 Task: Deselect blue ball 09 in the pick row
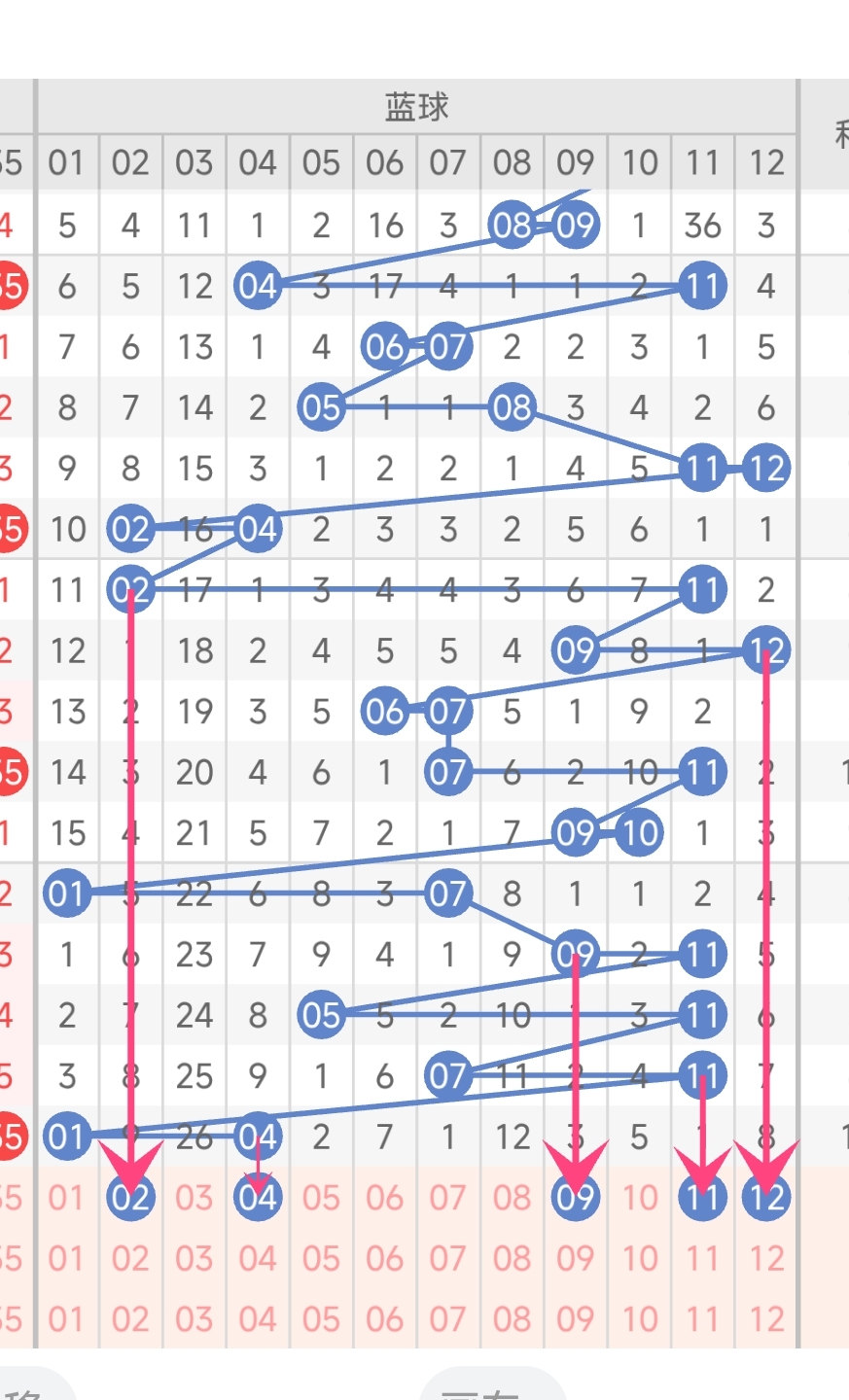(x=576, y=1198)
